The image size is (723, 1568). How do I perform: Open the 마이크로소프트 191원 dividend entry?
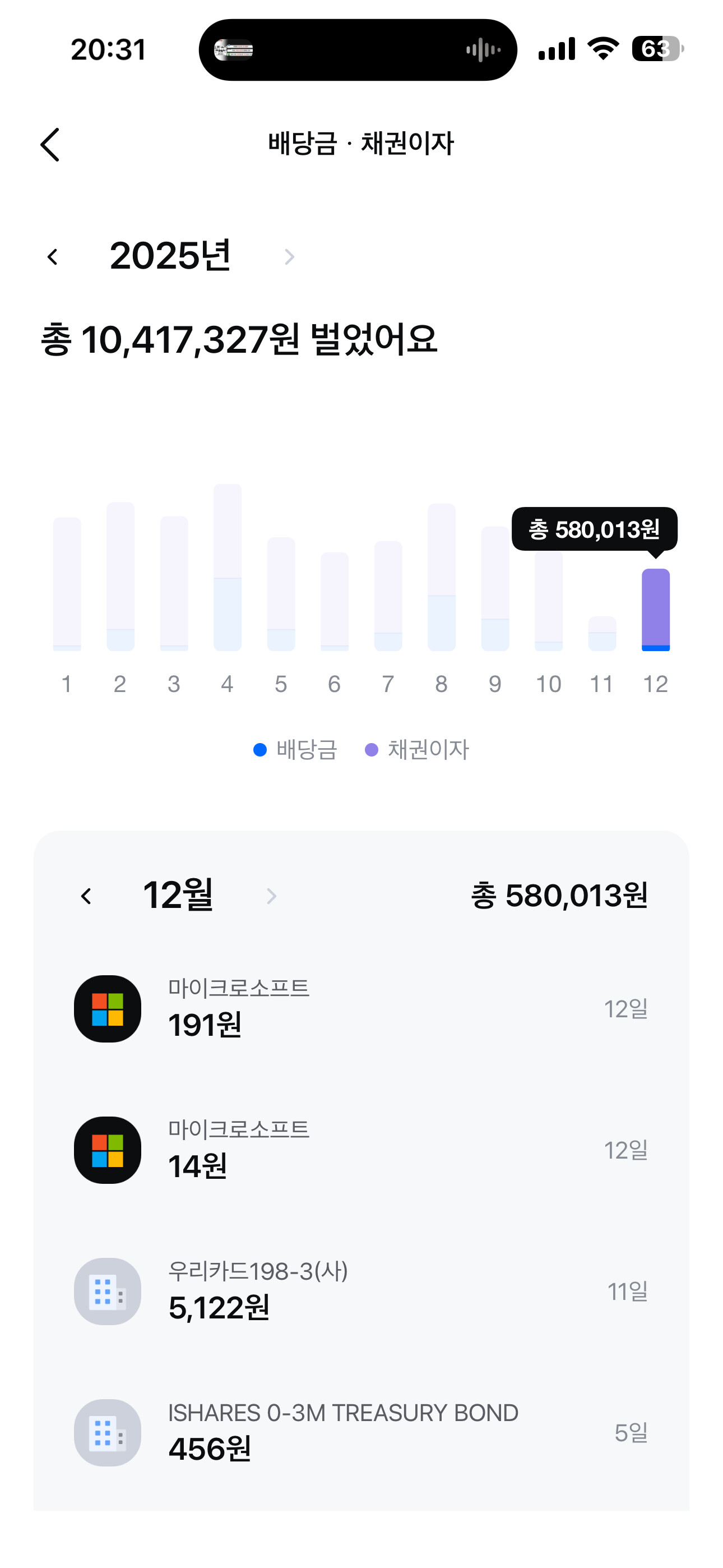pyautogui.click(x=360, y=1009)
